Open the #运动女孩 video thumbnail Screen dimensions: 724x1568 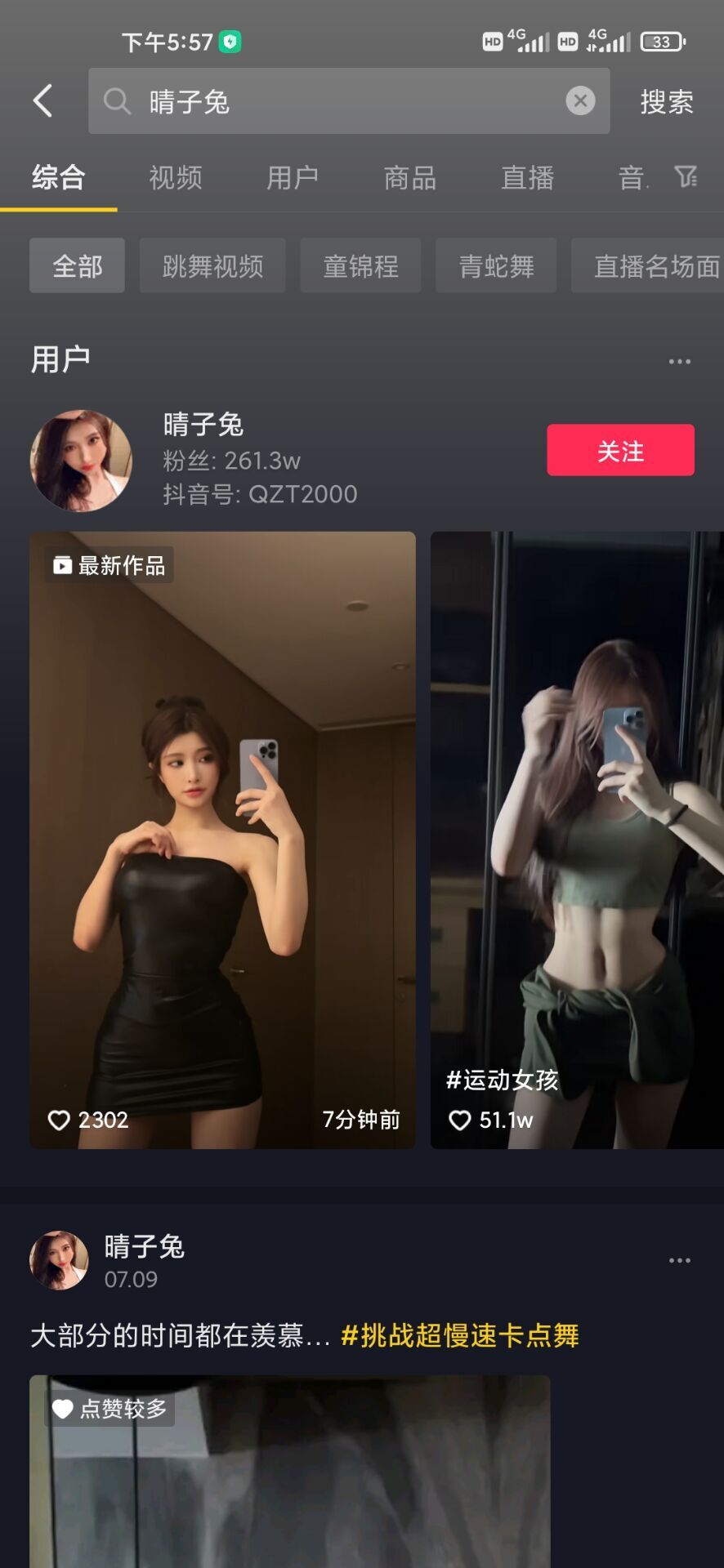[x=576, y=840]
